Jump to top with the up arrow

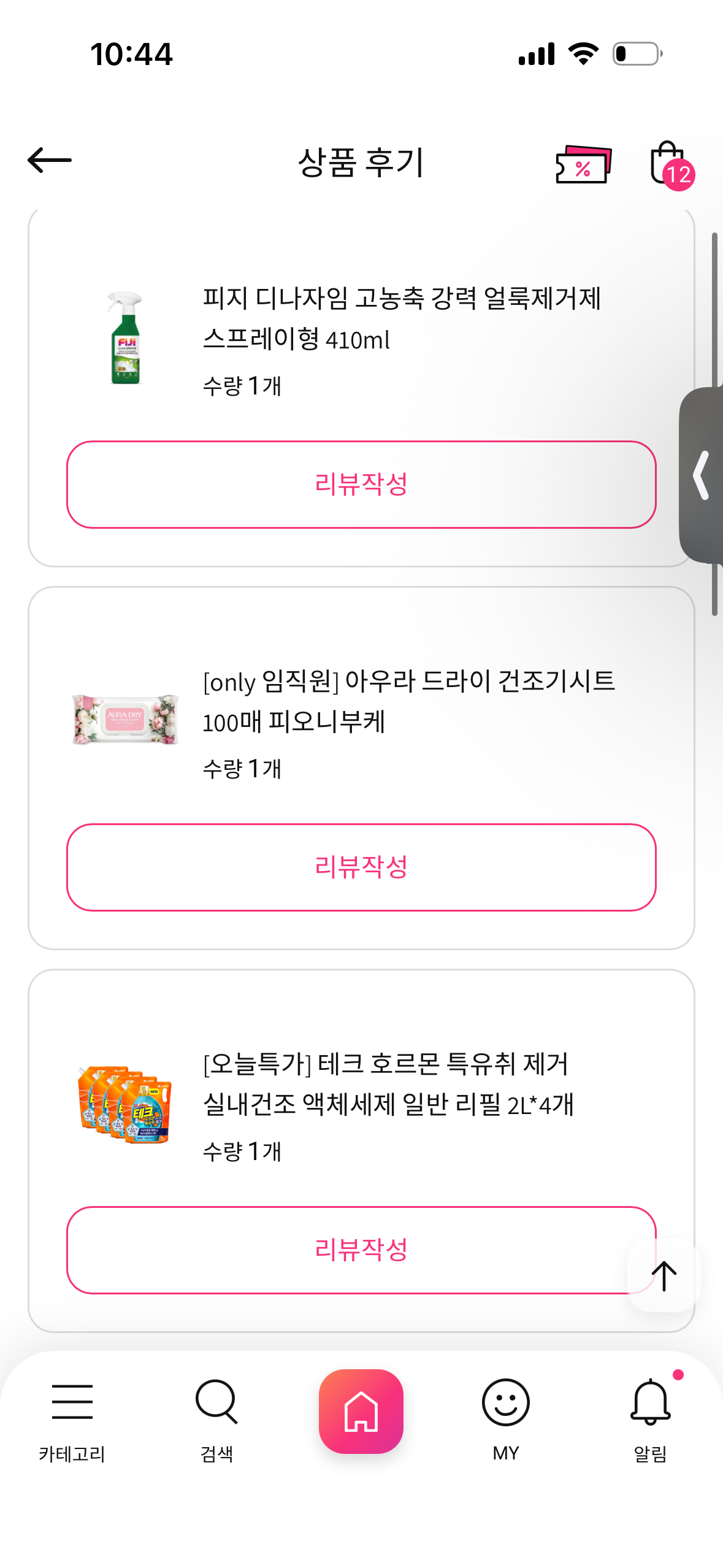(x=664, y=1276)
